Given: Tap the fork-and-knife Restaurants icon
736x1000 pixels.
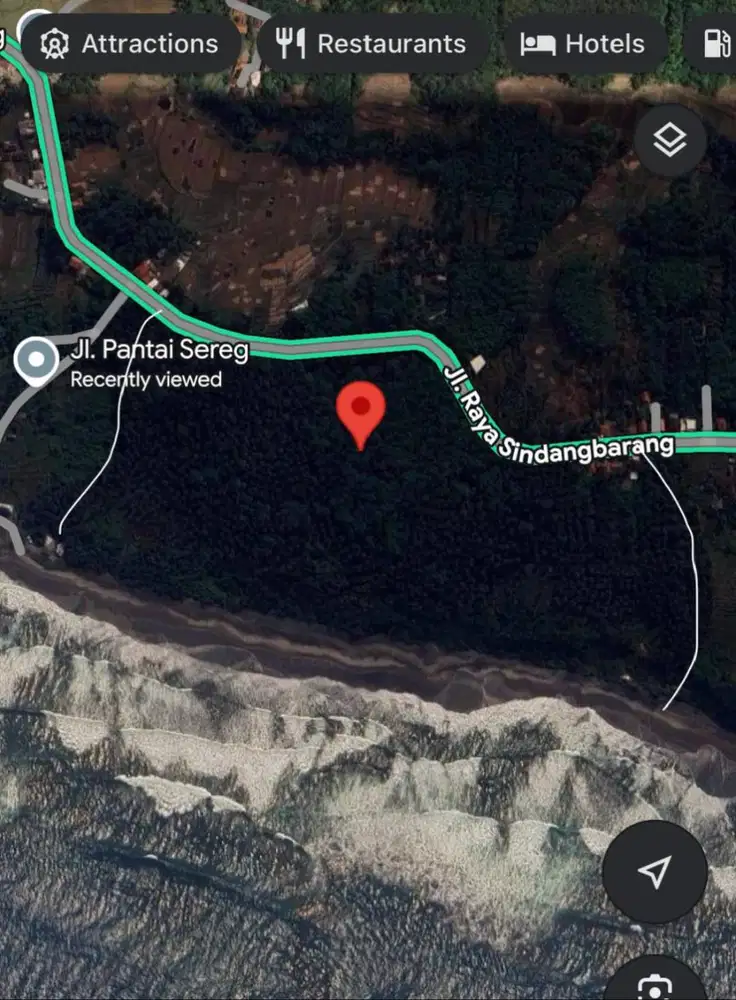Looking at the screenshot, I should coord(291,43).
